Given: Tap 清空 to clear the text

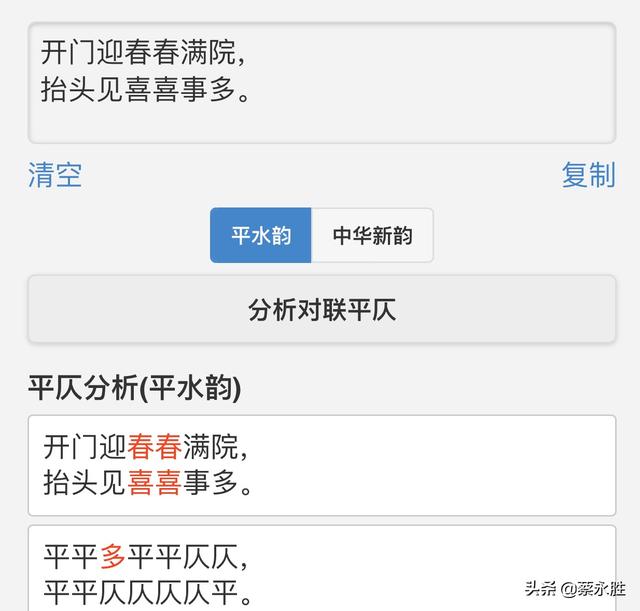Looking at the screenshot, I should [55, 175].
